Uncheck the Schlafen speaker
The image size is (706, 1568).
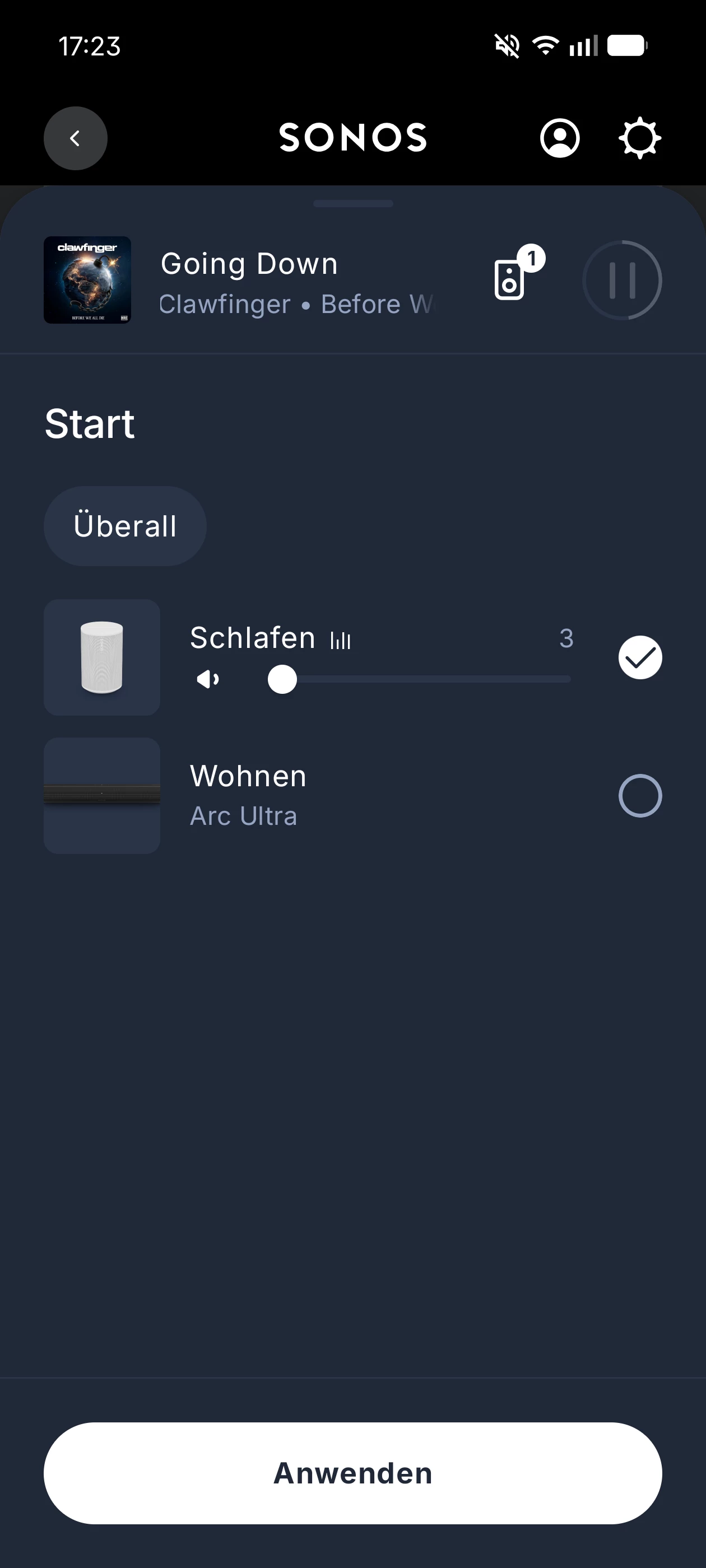coord(640,657)
